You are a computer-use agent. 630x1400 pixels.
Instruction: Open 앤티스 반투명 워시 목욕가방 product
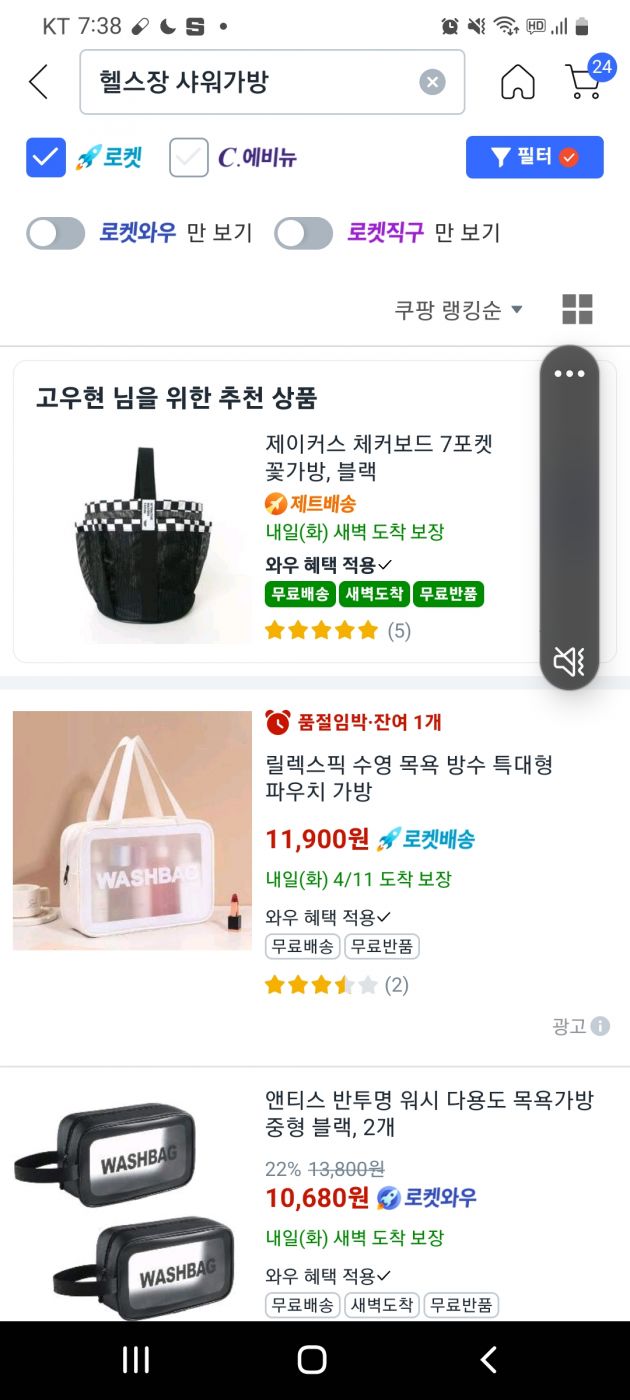428,1114
